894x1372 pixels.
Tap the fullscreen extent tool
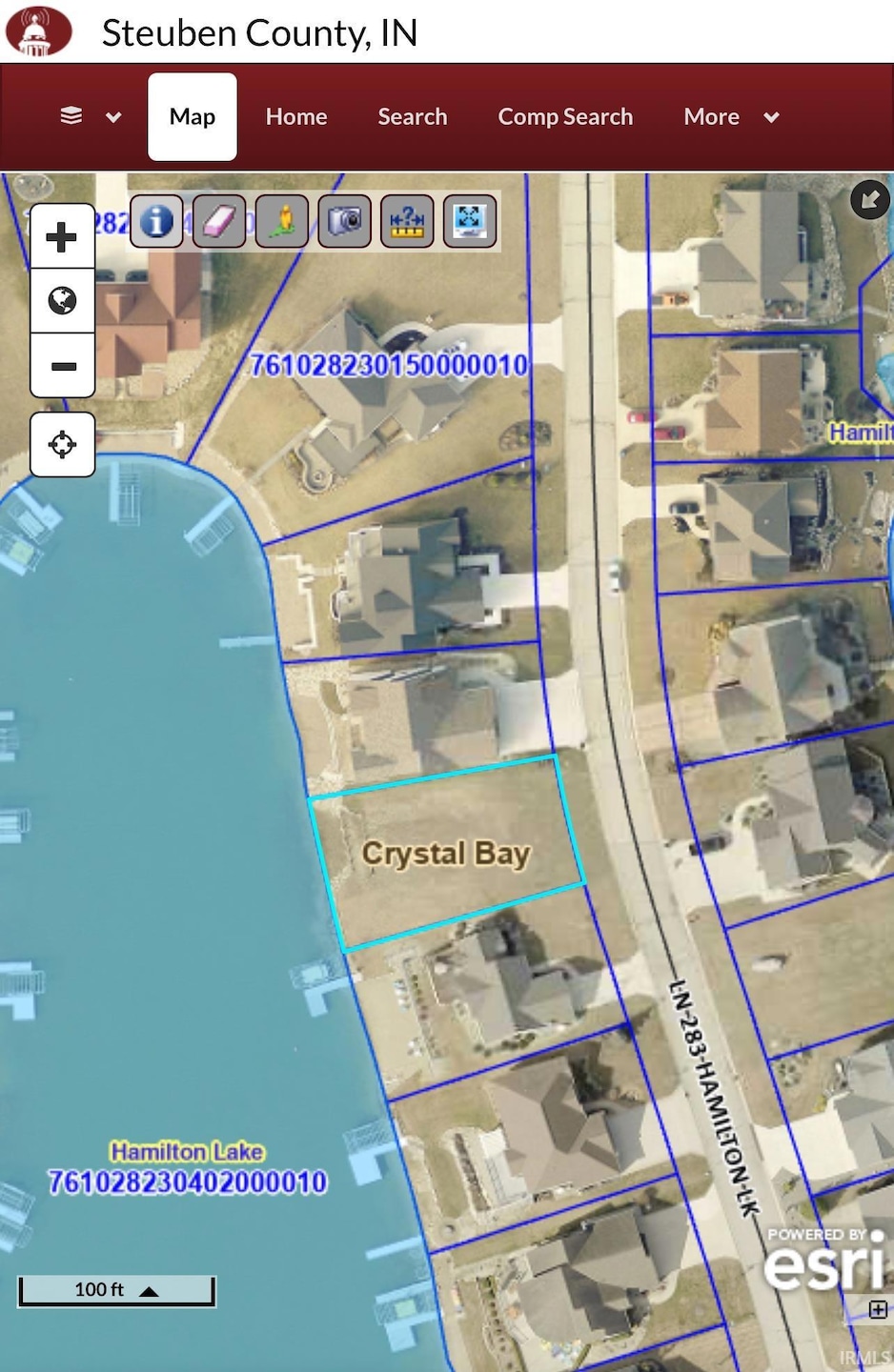tap(470, 221)
